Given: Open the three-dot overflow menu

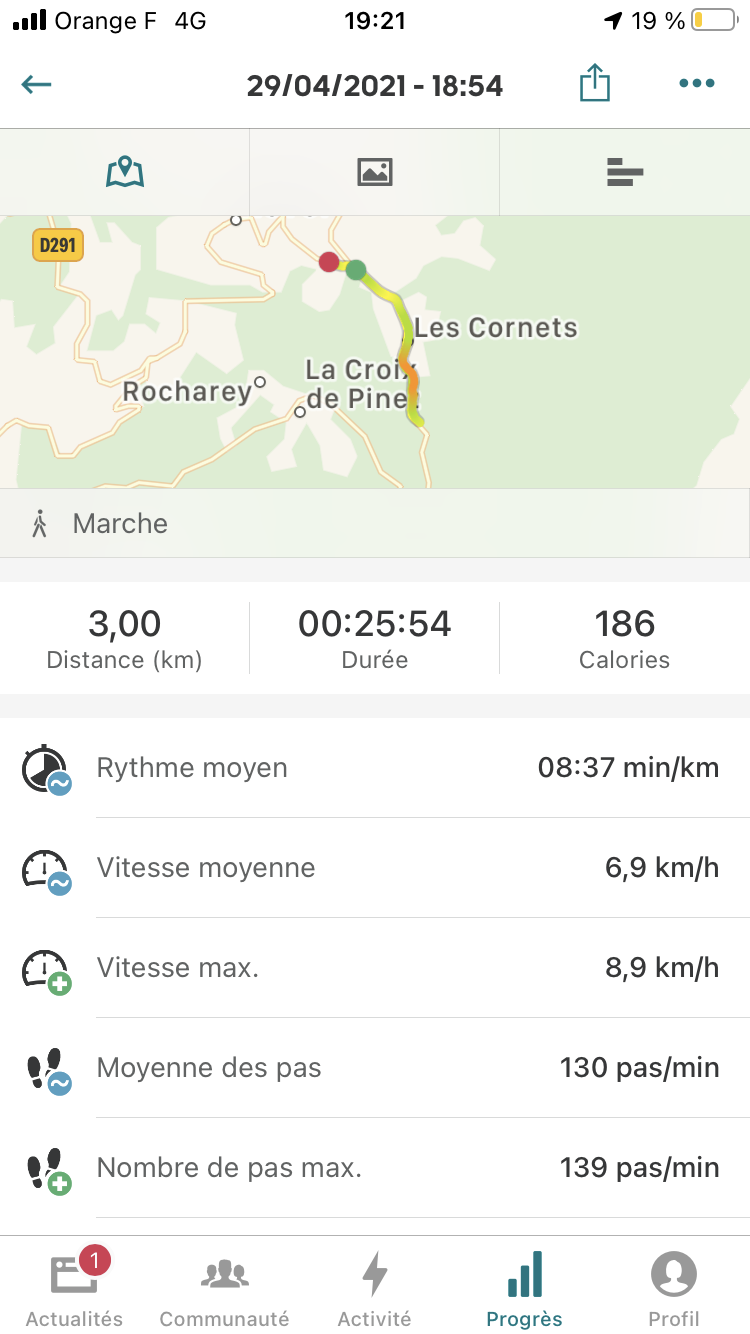Looking at the screenshot, I should [696, 84].
